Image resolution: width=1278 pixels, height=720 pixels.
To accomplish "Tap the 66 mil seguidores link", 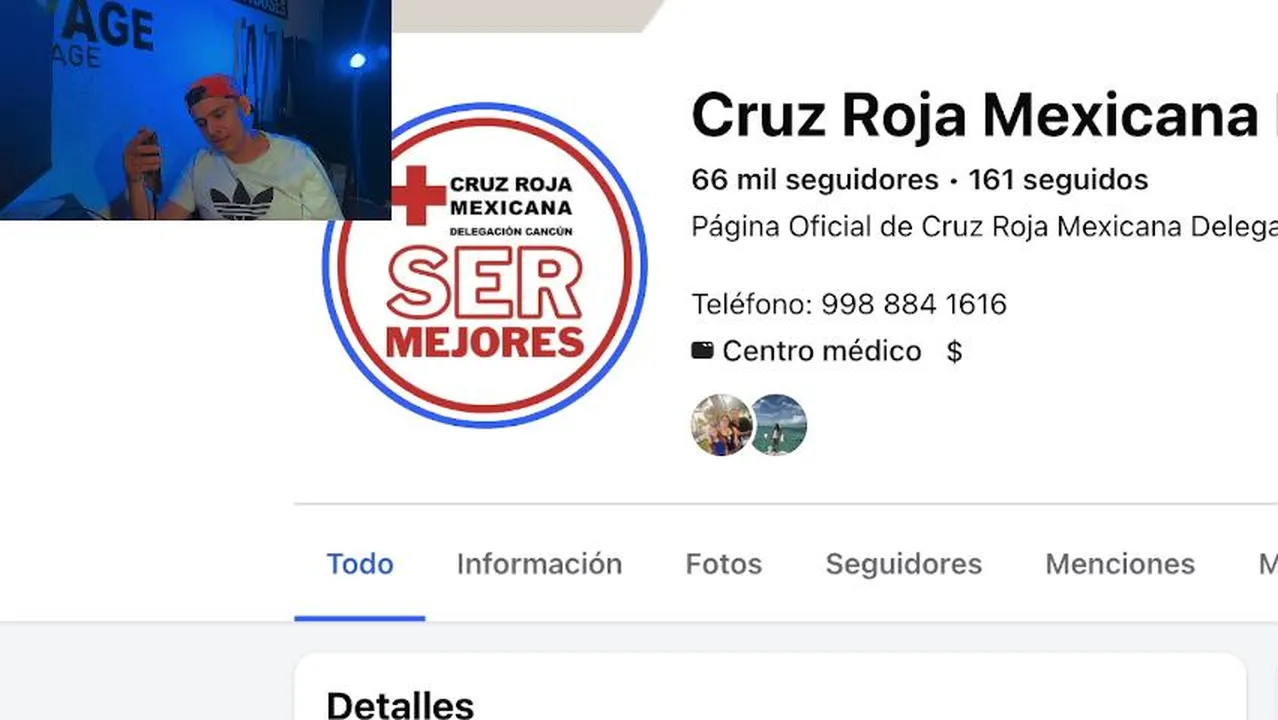I will pos(814,180).
